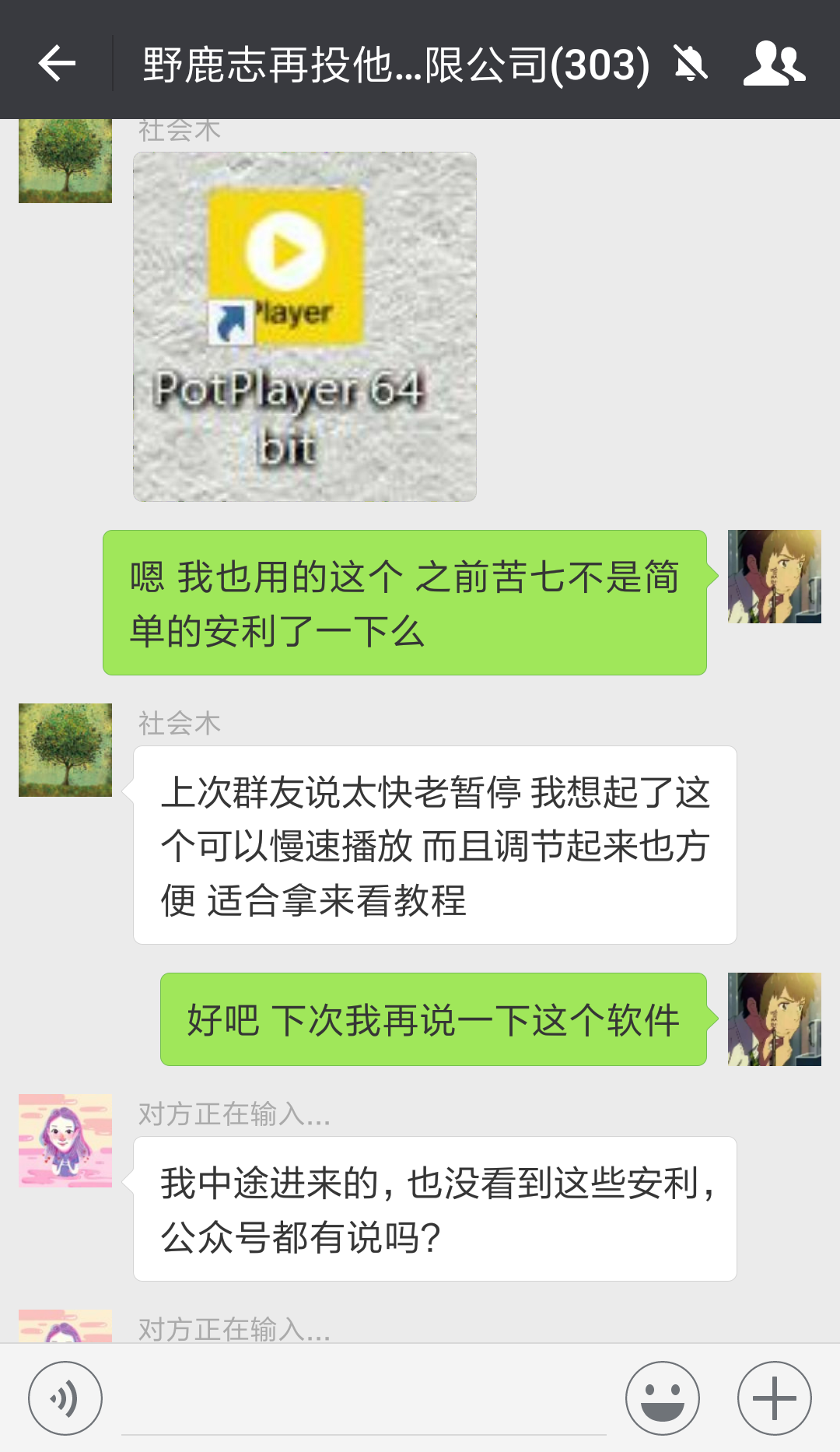Switch to voice message input
The image size is (840, 1452).
pos(65,1398)
